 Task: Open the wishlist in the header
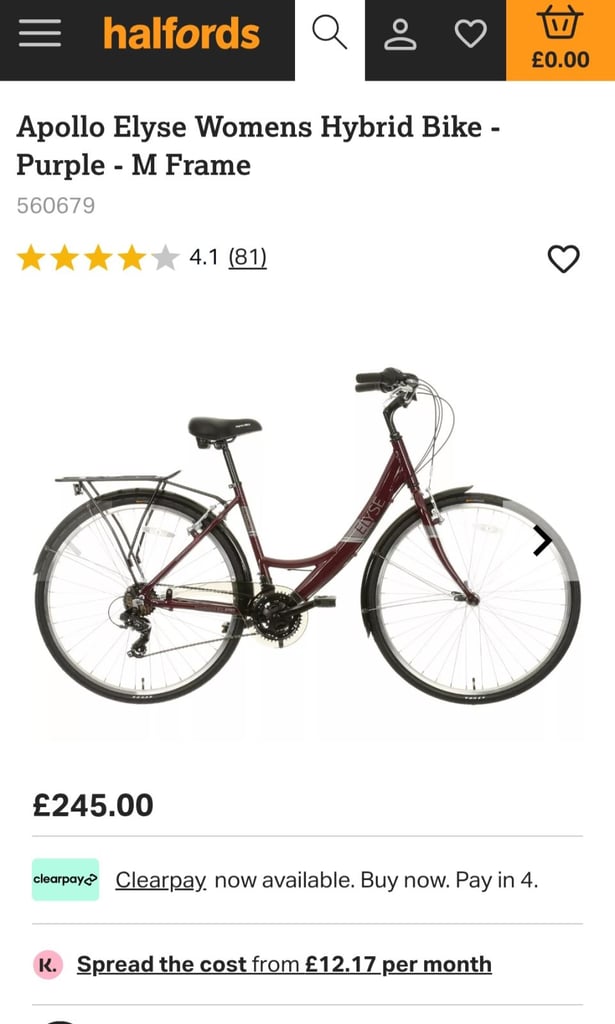click(471, 34)
